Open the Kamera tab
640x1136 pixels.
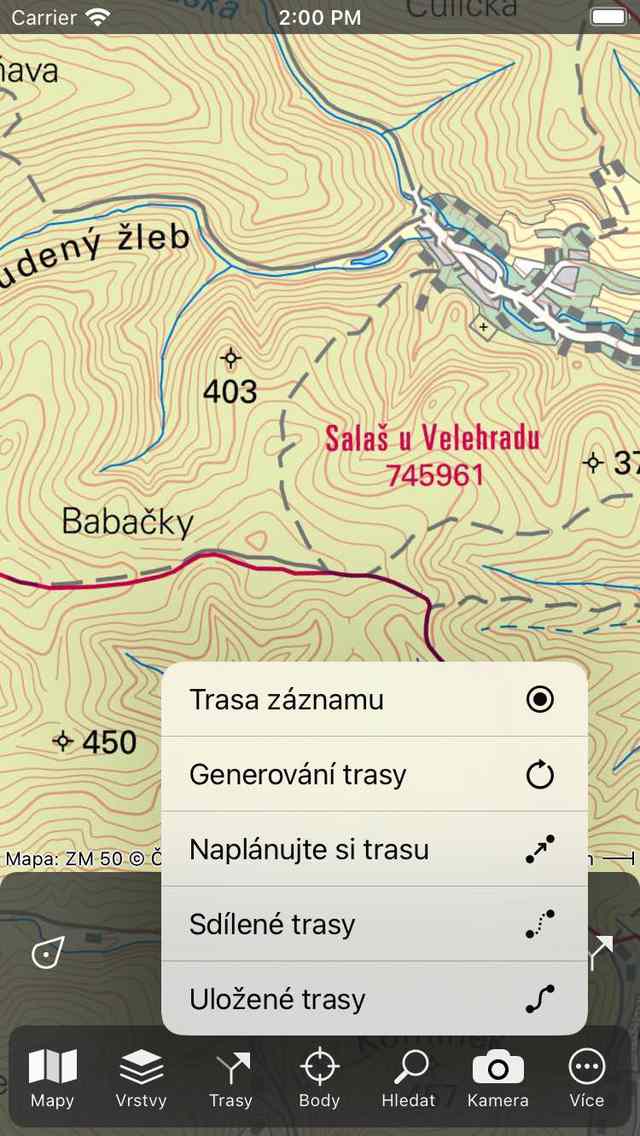[498, 1078]
